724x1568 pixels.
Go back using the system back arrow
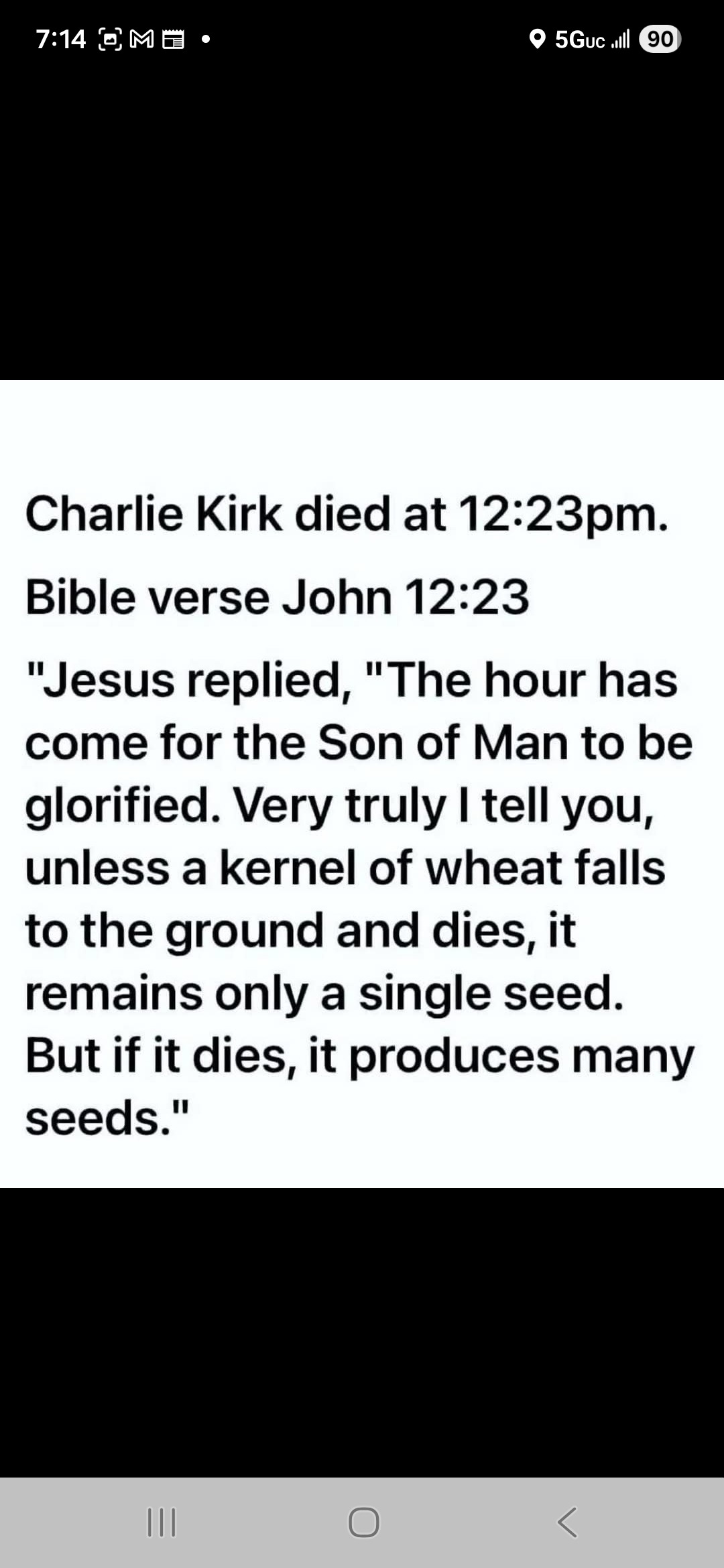tap(567, 1522)
